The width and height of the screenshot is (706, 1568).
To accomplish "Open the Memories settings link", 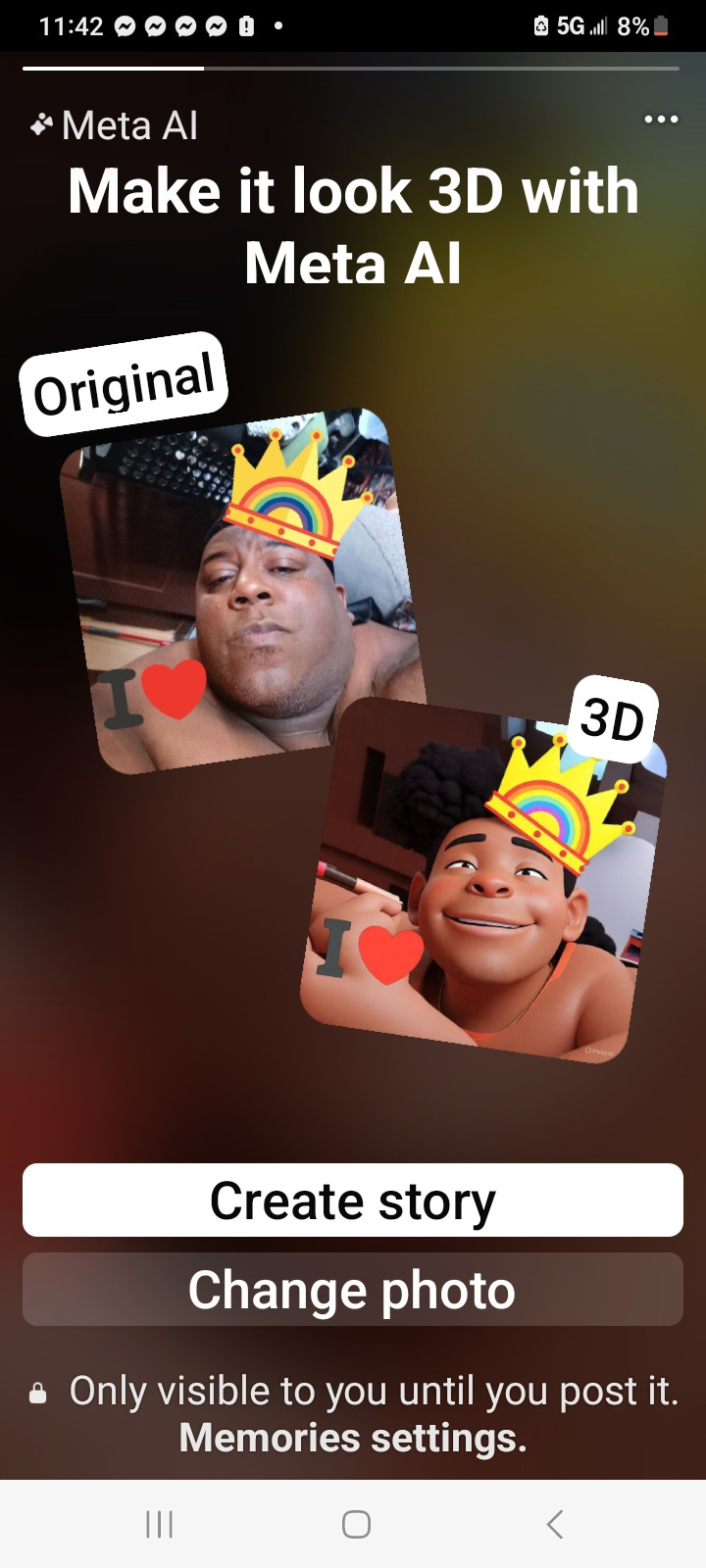I will point(353,1439).
